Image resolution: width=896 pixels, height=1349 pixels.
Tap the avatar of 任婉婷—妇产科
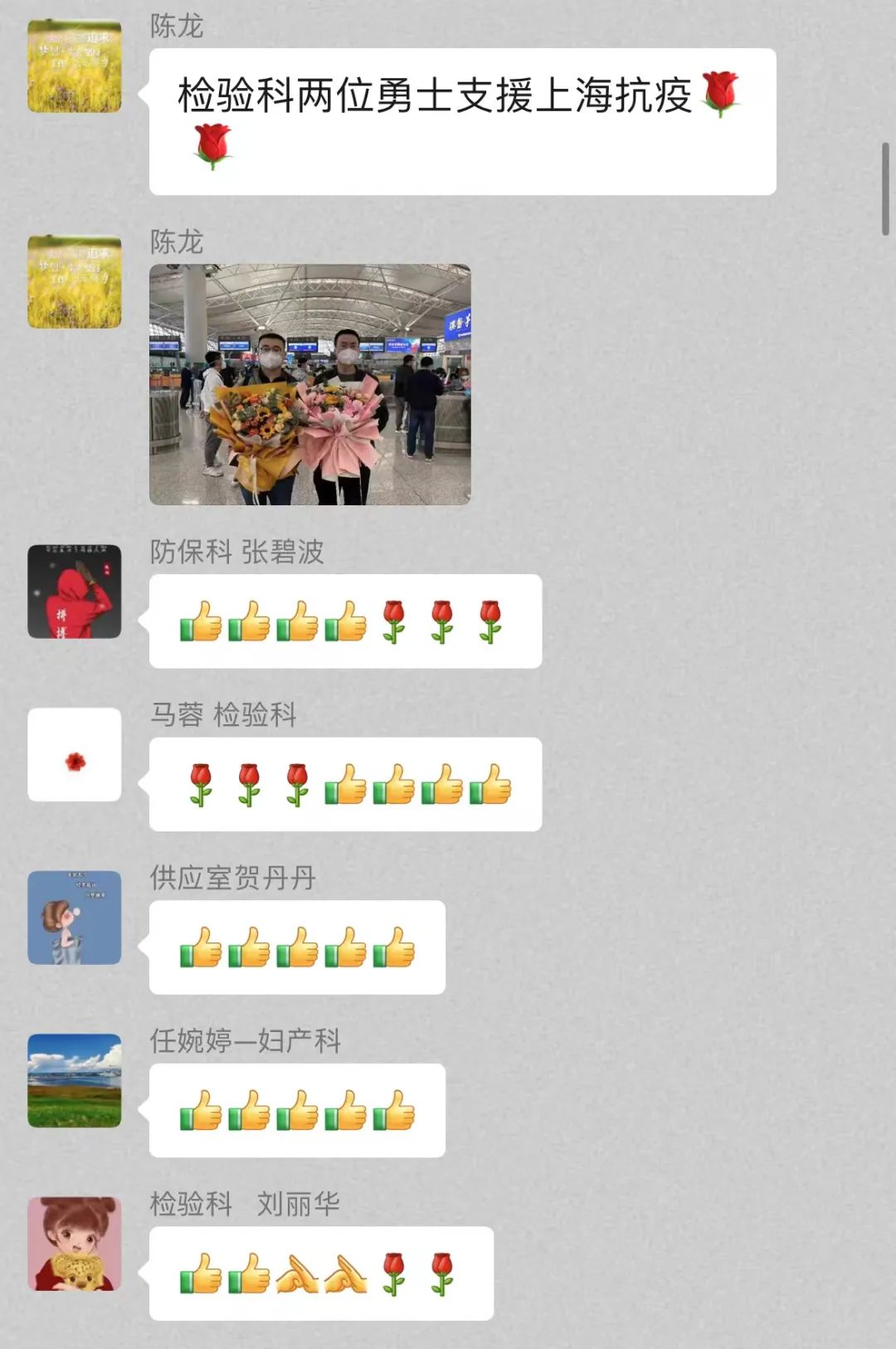(x=75, y=1080)
